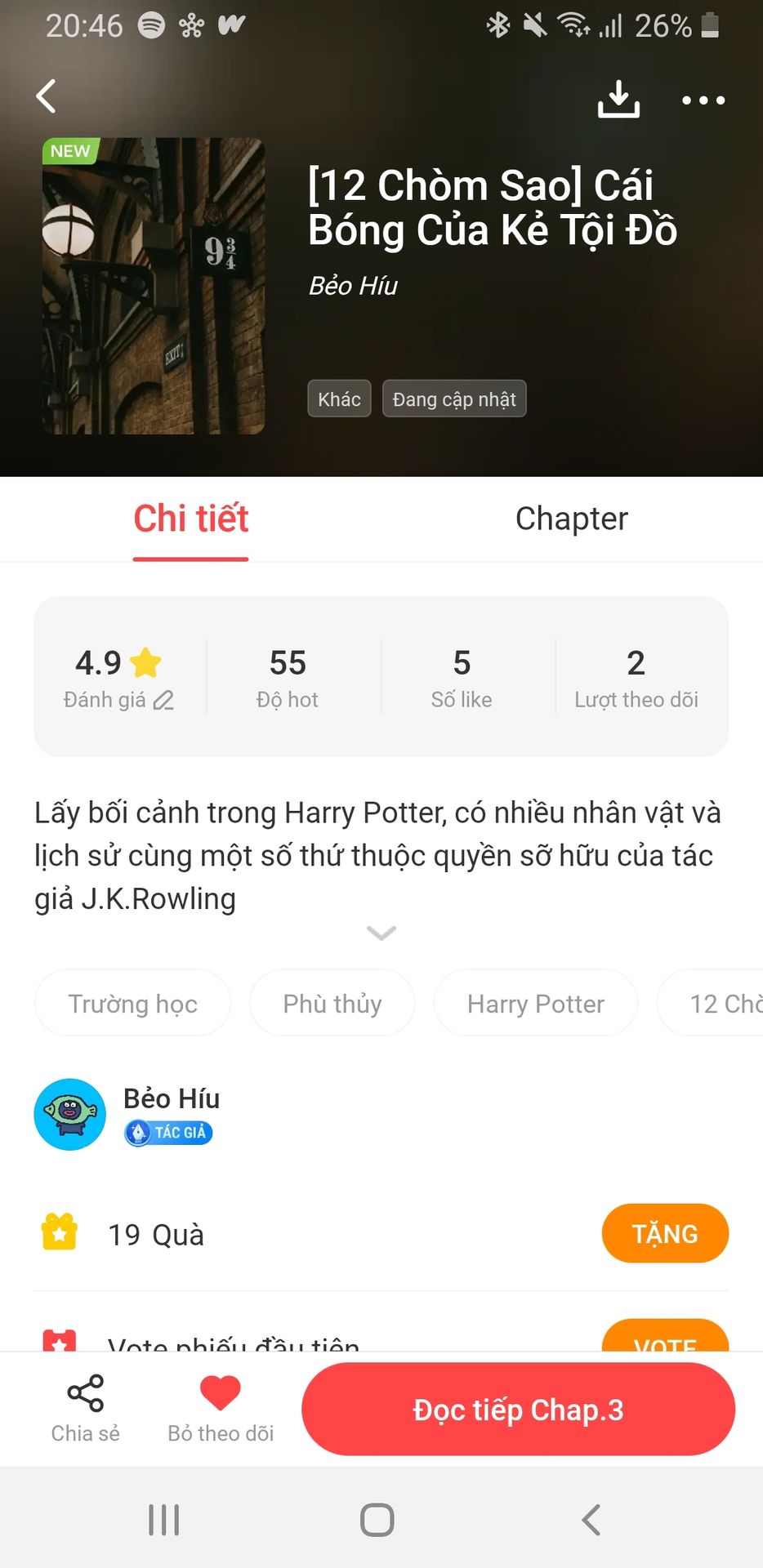
Task: Continue reading with Đọc tiếp Chap.3
Action: click(518, 1410)
